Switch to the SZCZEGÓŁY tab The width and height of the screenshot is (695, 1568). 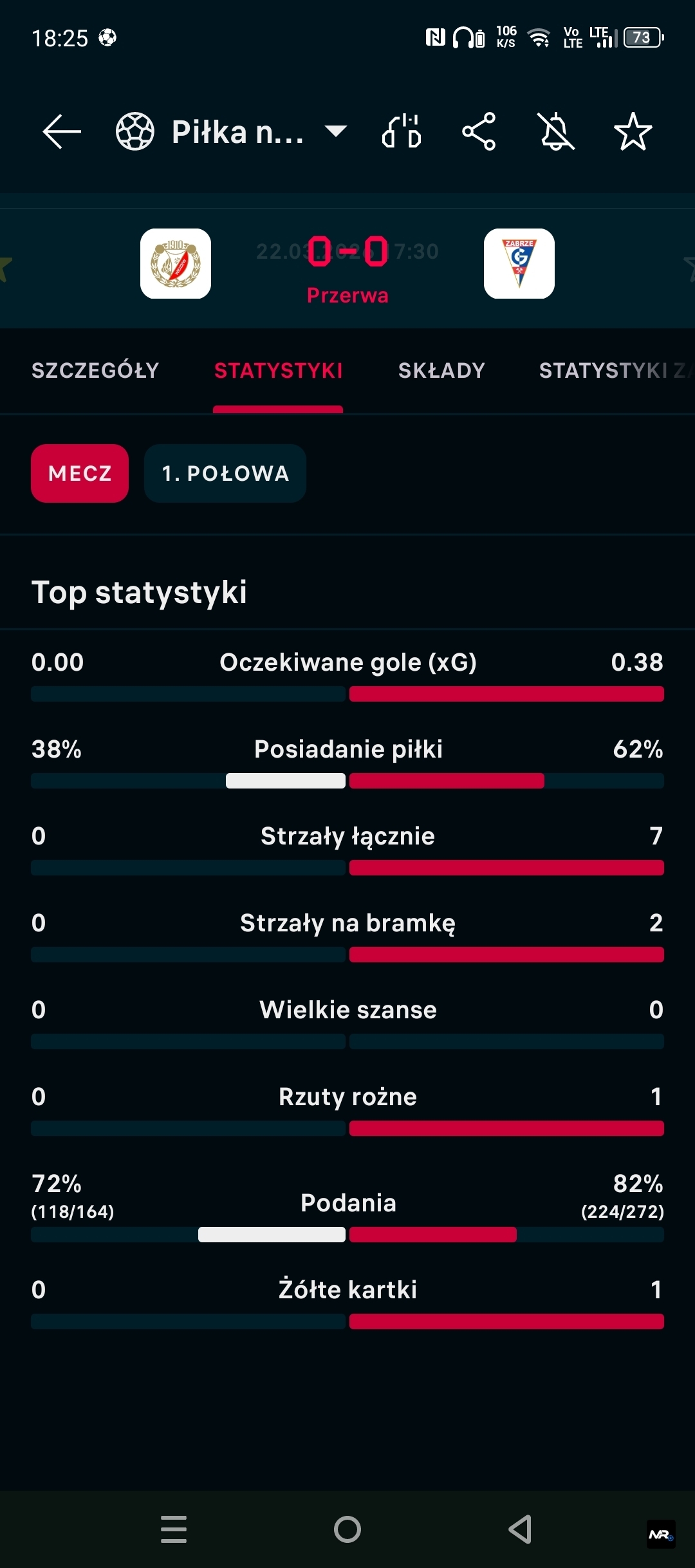95,371
